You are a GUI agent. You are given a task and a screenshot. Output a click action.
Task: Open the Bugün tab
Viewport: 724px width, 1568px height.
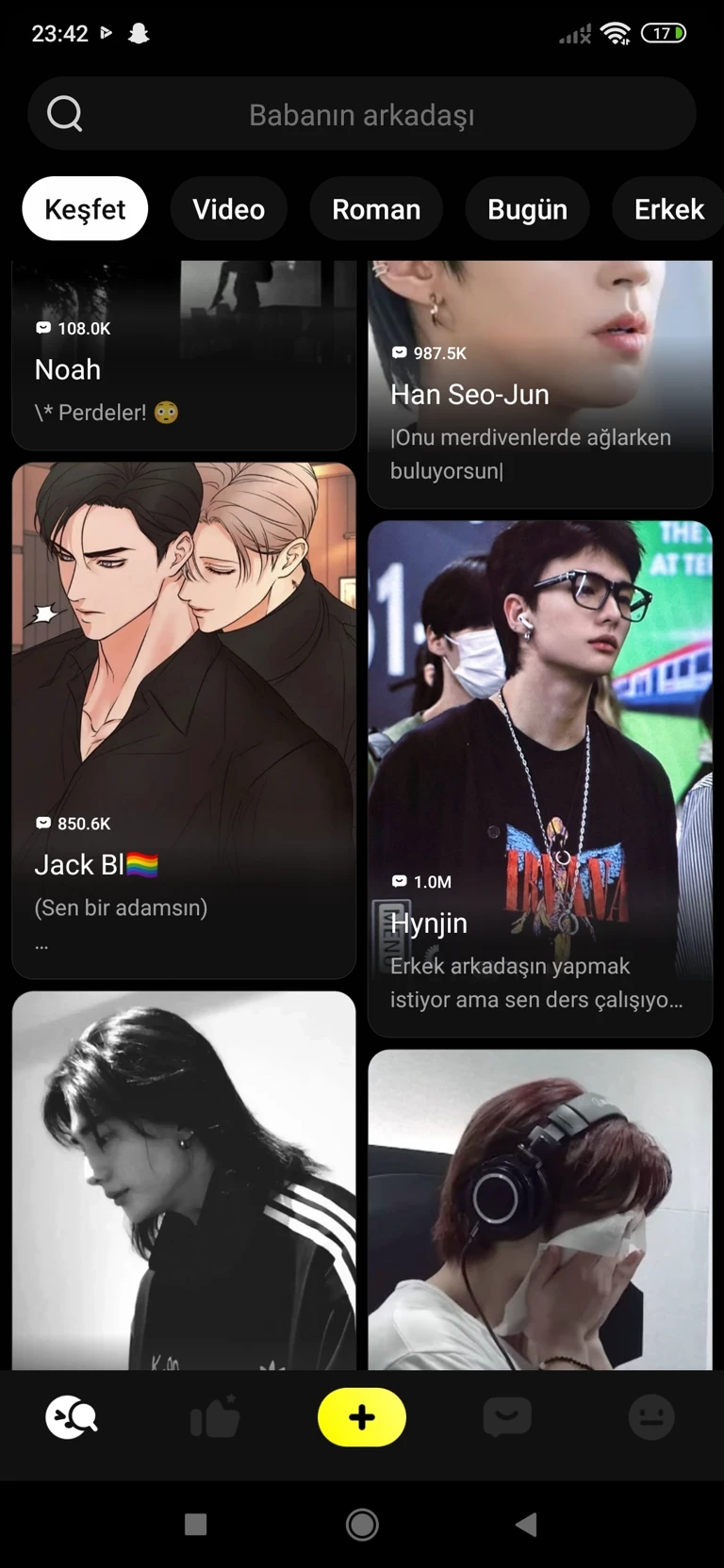[x=527, y=208]
